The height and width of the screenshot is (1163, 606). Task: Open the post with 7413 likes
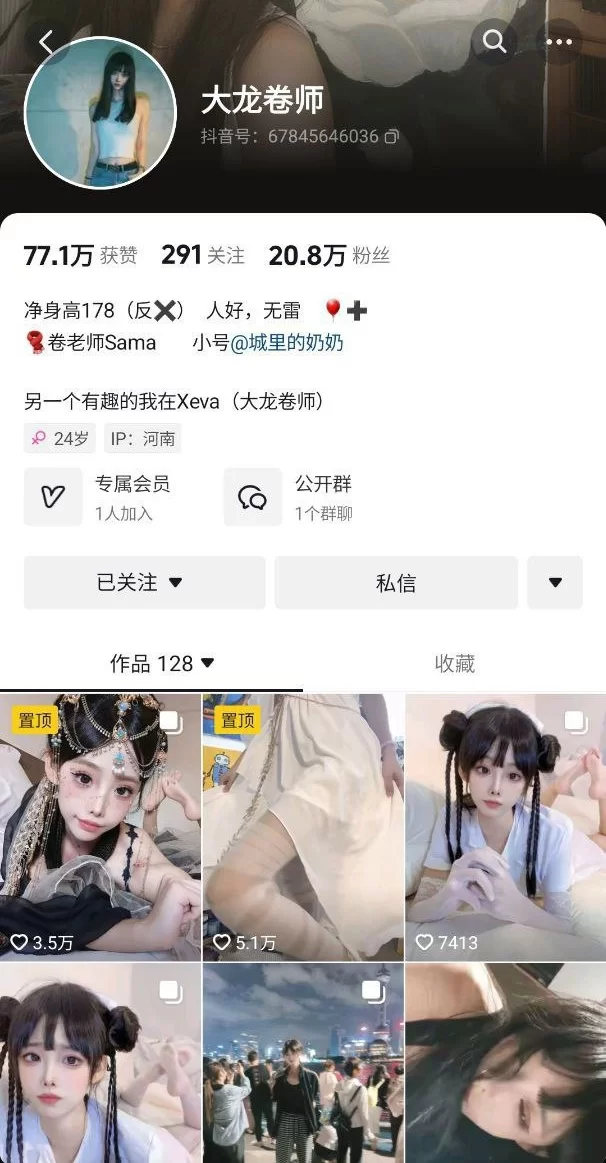click(x=505, y=827)
